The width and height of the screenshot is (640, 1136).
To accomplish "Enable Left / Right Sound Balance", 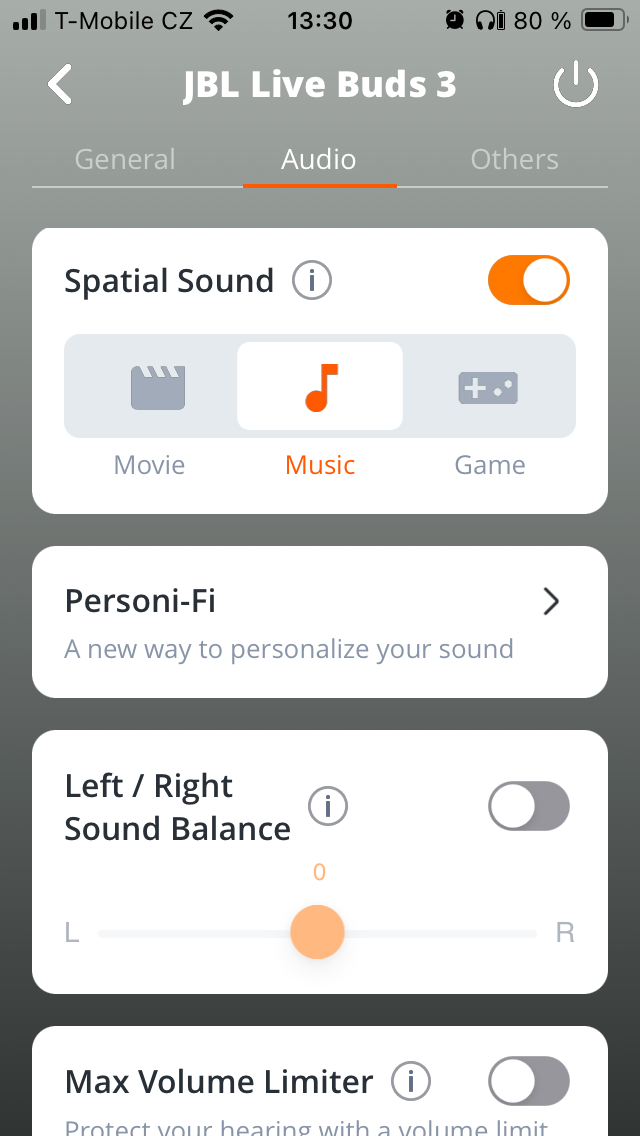I will (x=528, y=807).
